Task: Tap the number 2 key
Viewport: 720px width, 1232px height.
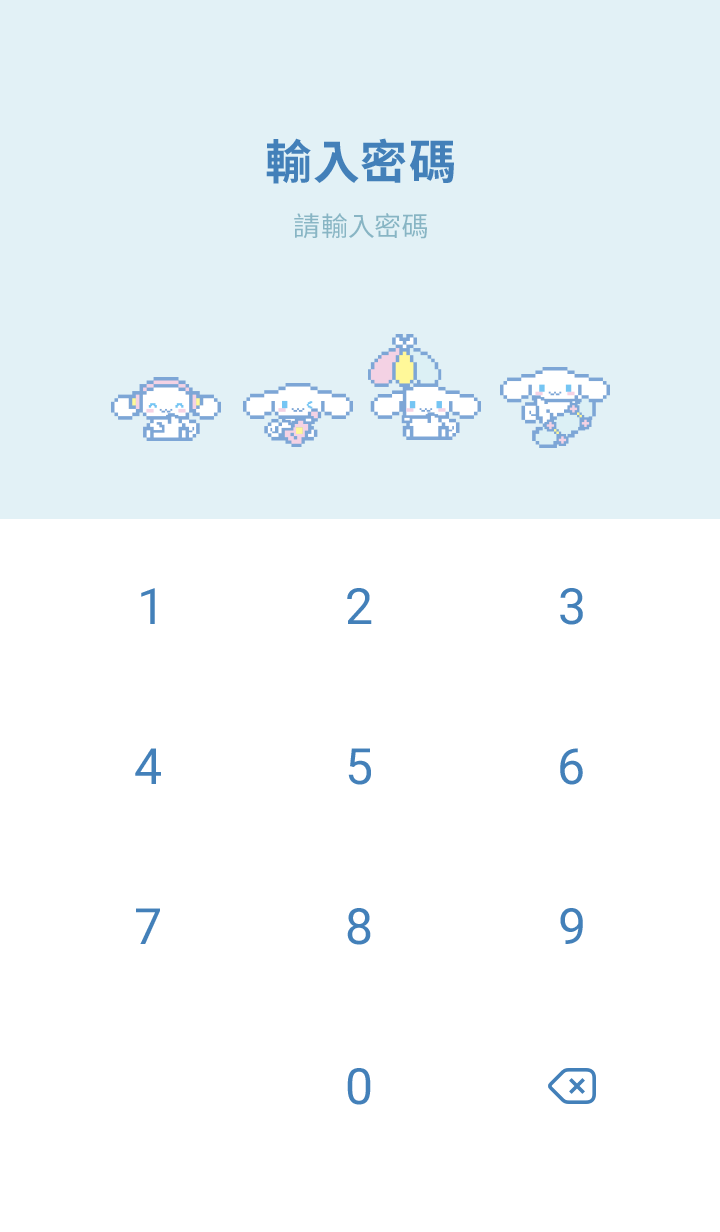Action: click(x=359, y=607)
